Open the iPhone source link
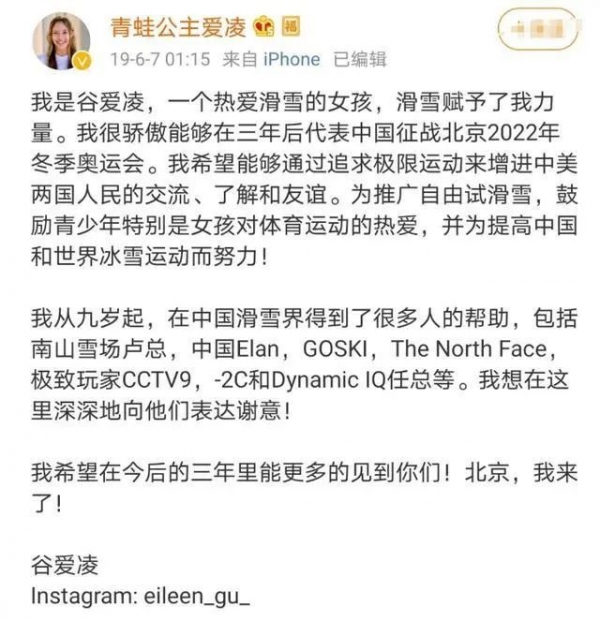This screenshot has height=621, width=600. [290, 59]
